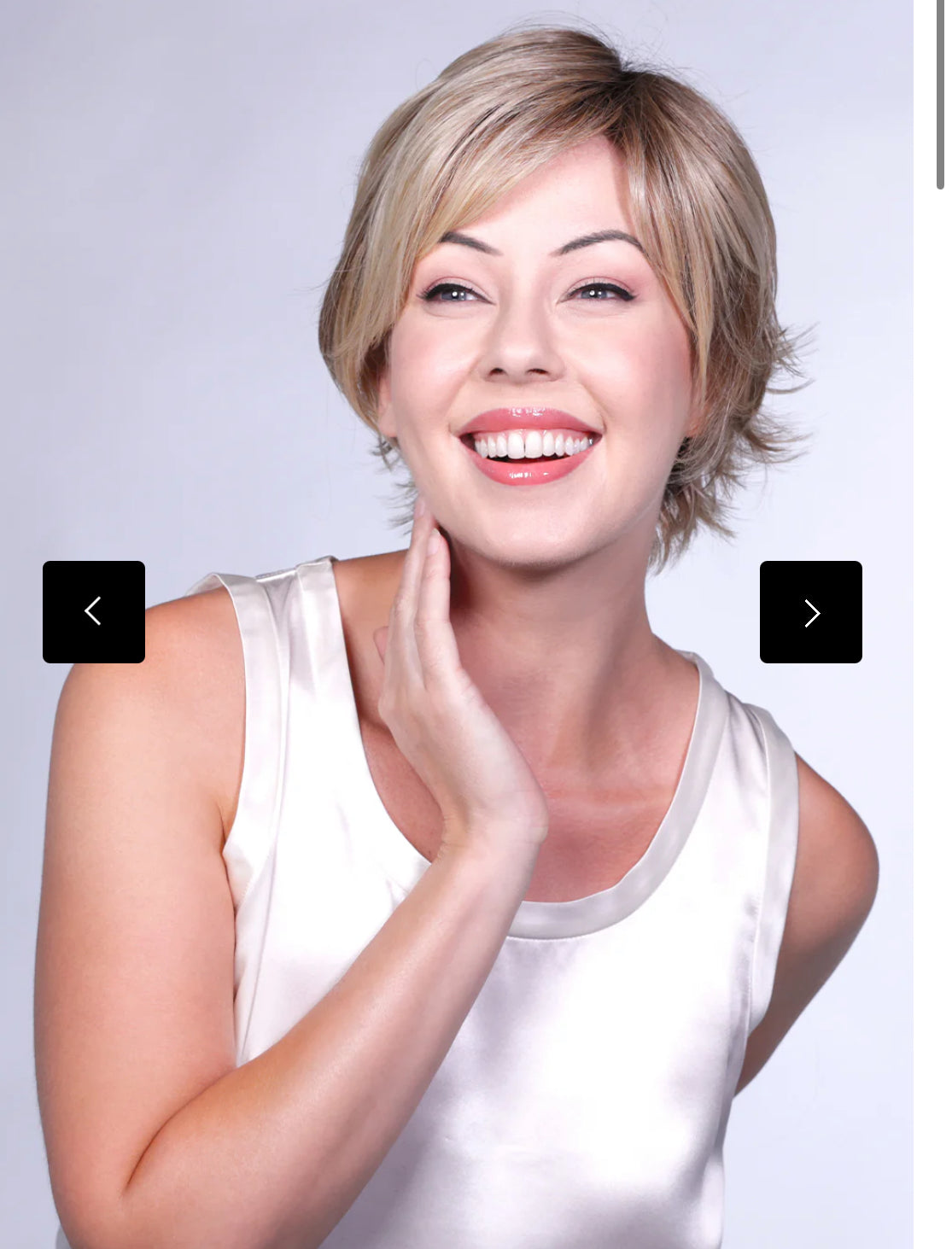Screen dimensions: 952x1249
Task: Advance to the next product image
Action: (x=810, y=611)
